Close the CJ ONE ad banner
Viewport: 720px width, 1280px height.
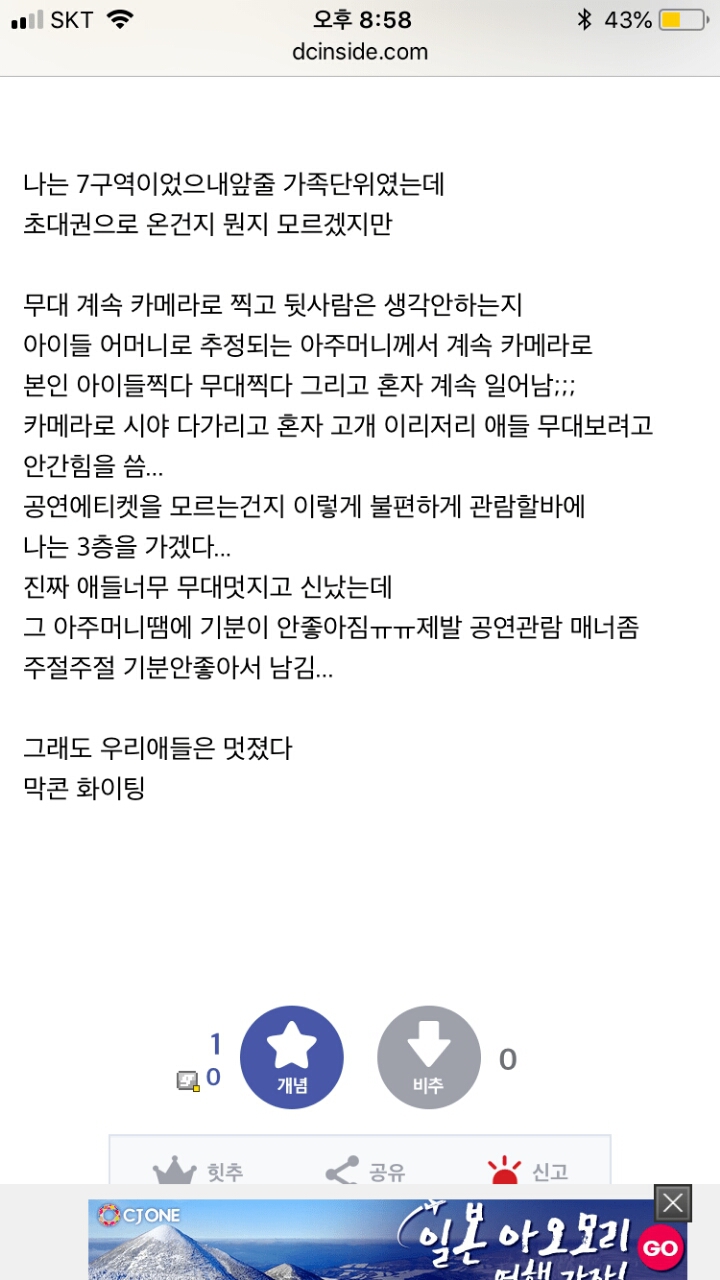click(672, 1203)
